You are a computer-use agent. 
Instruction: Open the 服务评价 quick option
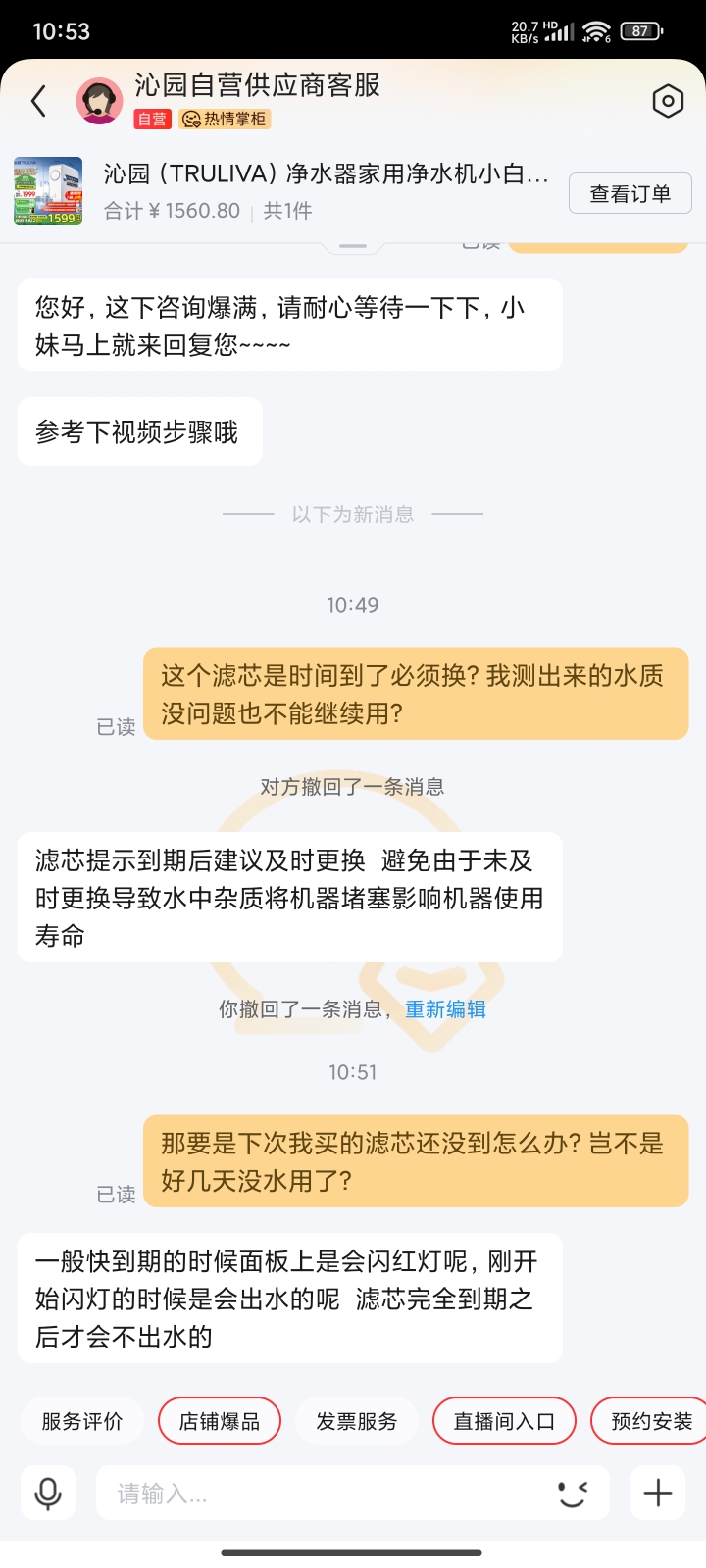(82, 1421)
